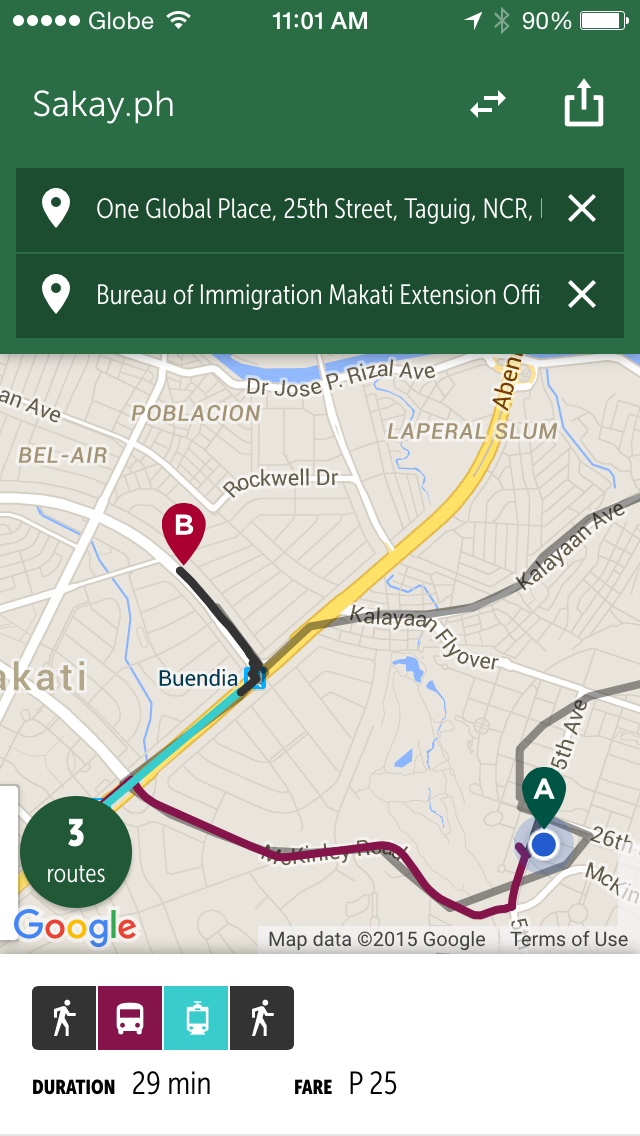The width and height of the screenshot is (640, 1136).
Task: Edit the One Global Place origin field
Action: click(319, 209)
